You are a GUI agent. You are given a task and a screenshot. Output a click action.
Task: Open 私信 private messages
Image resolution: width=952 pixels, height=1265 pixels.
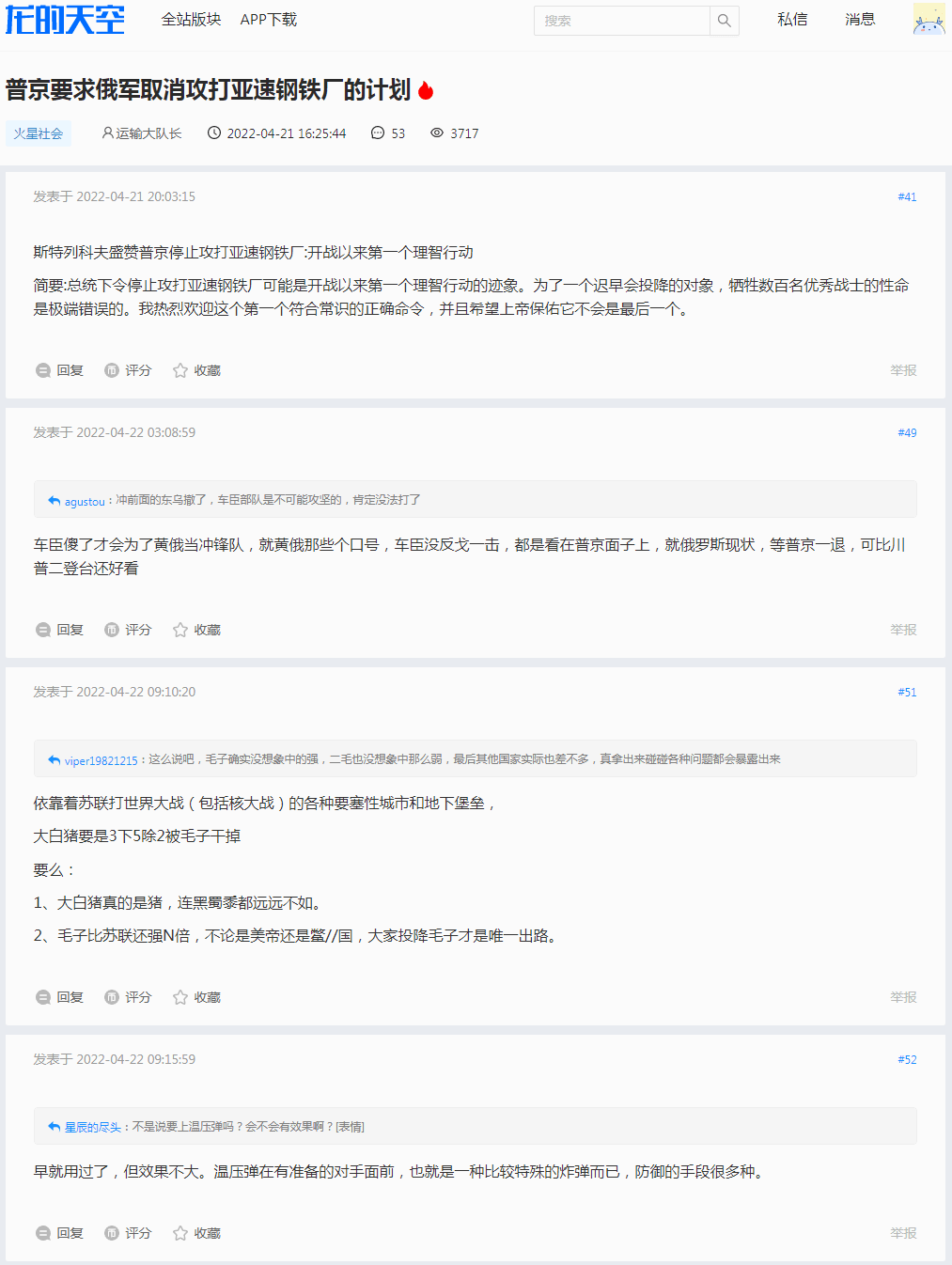[x=791, y=20]
